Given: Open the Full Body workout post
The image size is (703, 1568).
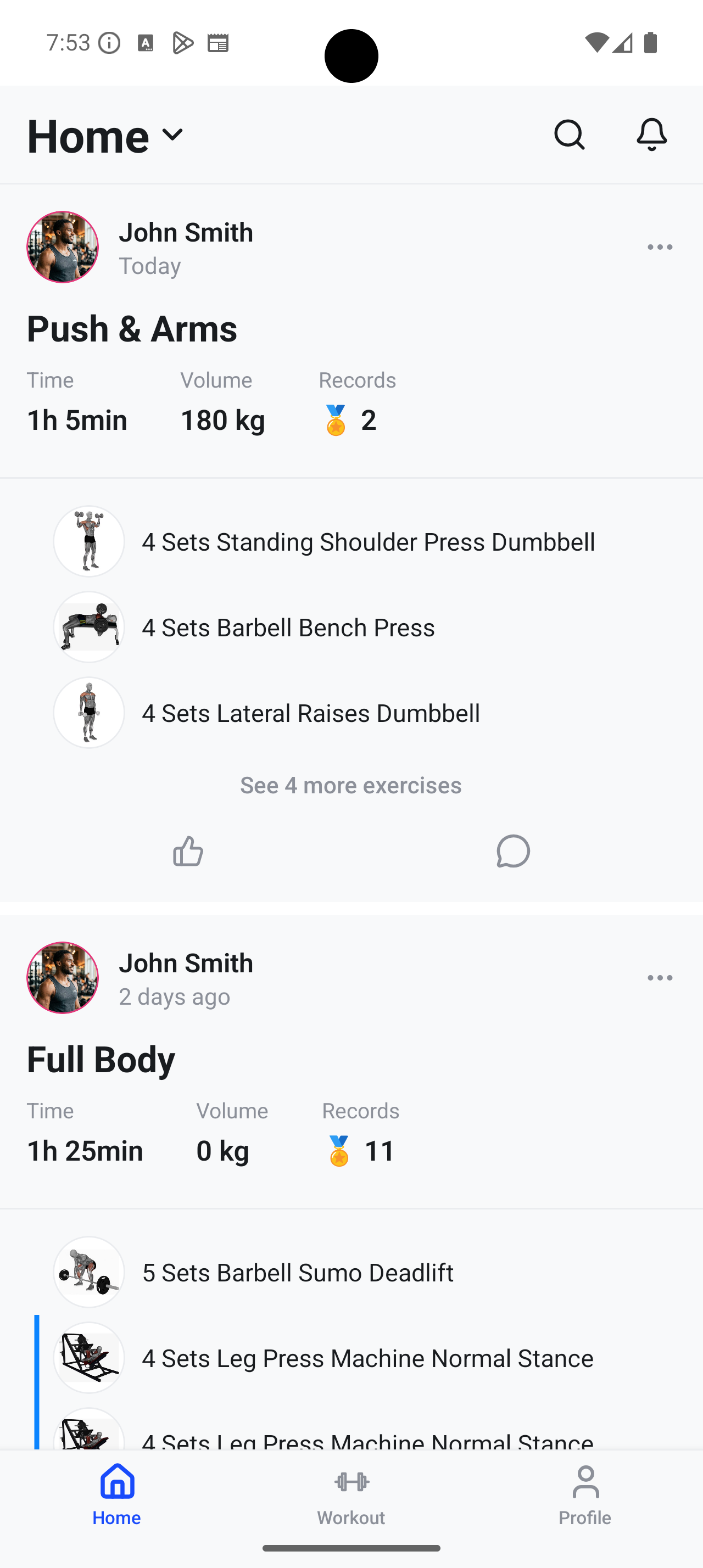Looking at the screenshot, I should (101, 1059).
